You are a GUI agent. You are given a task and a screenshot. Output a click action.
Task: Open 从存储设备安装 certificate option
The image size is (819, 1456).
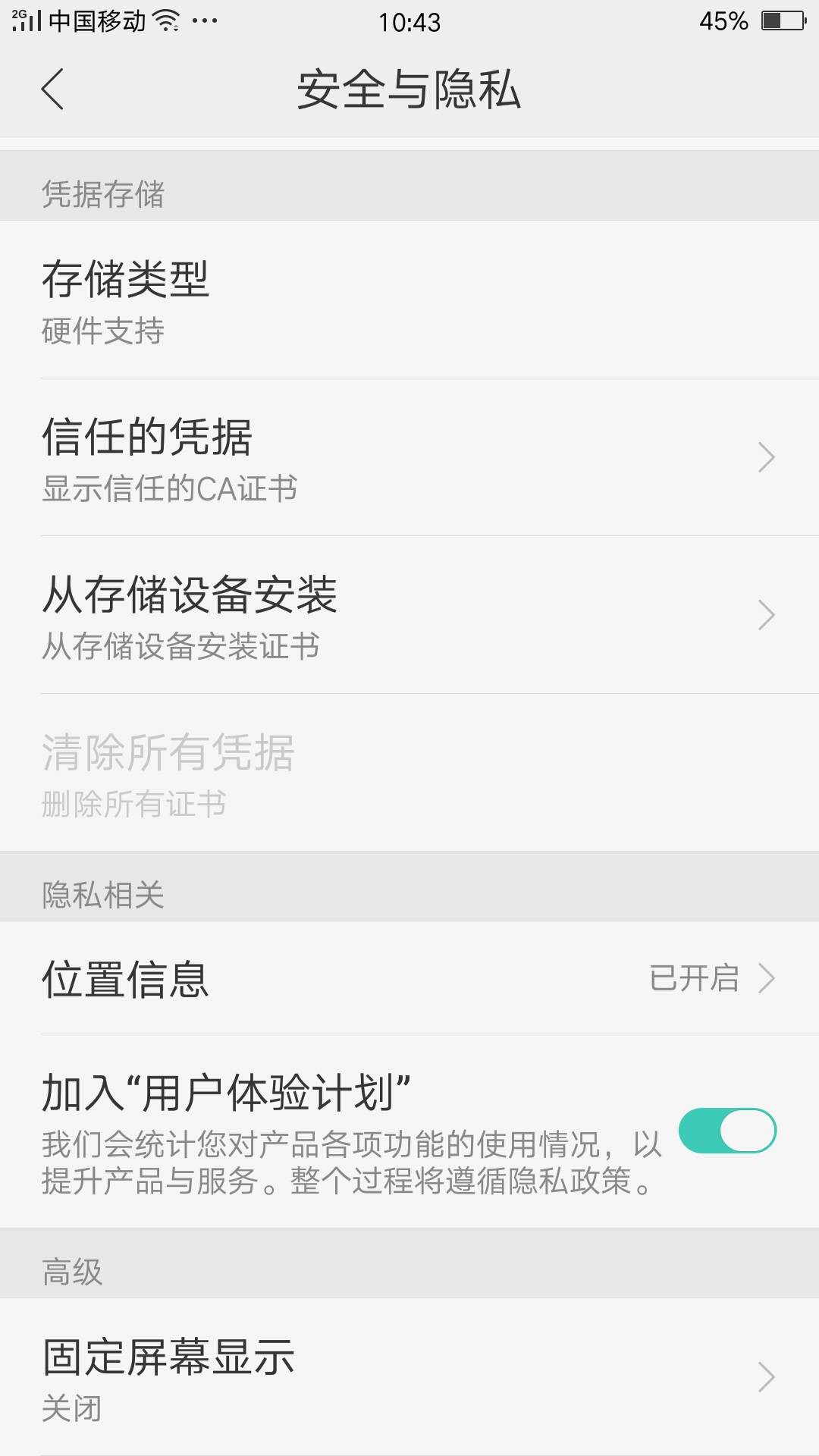point(409,615)
